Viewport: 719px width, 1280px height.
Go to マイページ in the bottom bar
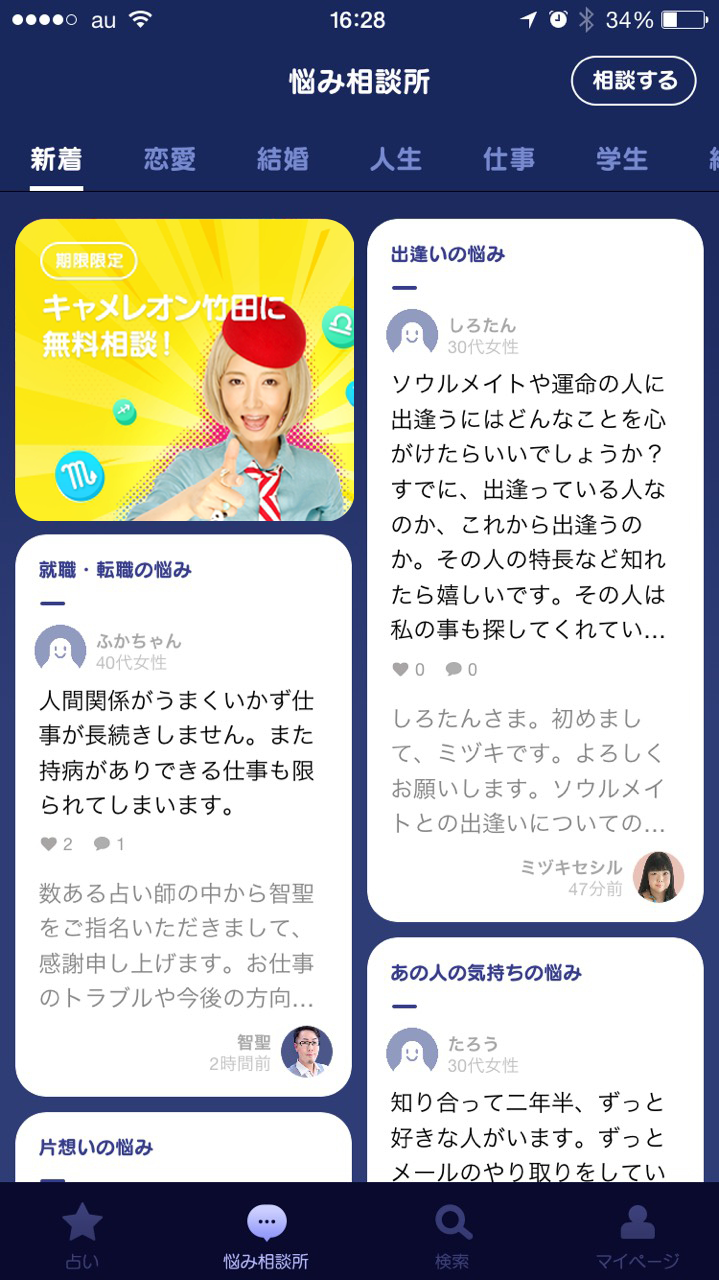pos(637,1235)
